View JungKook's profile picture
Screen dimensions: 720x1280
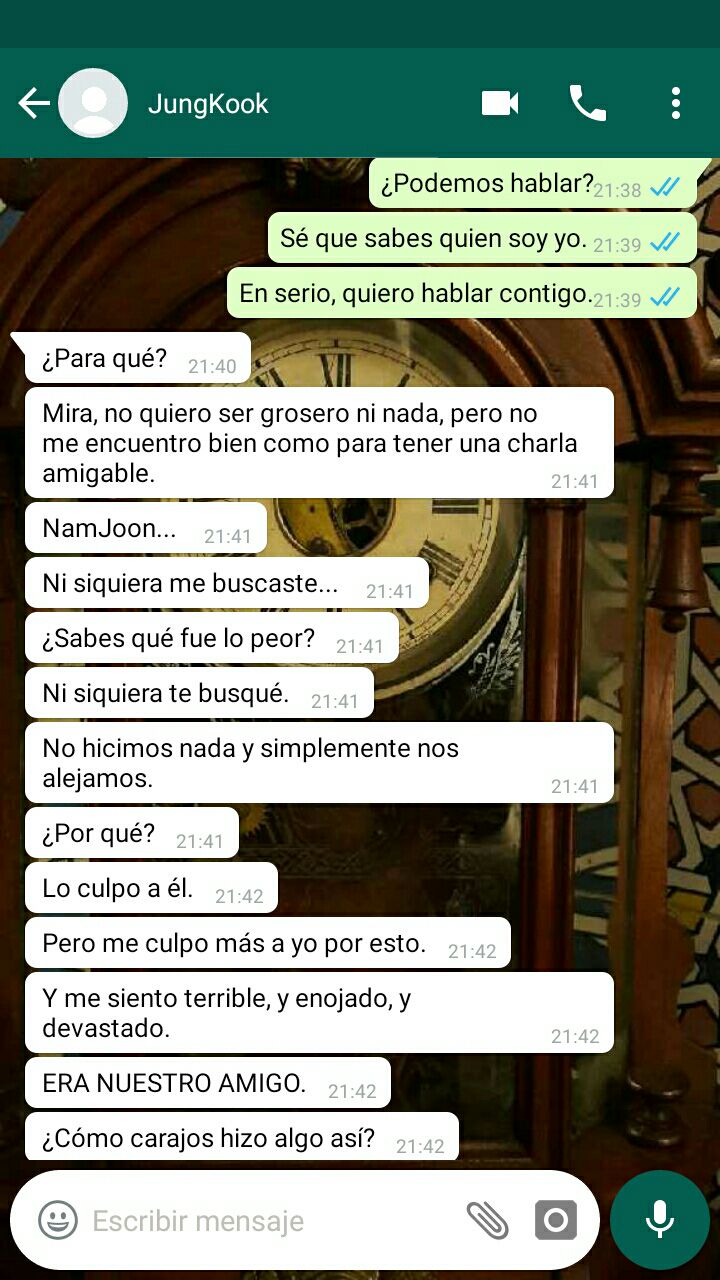pyautogui.click(x=93, y=103)
